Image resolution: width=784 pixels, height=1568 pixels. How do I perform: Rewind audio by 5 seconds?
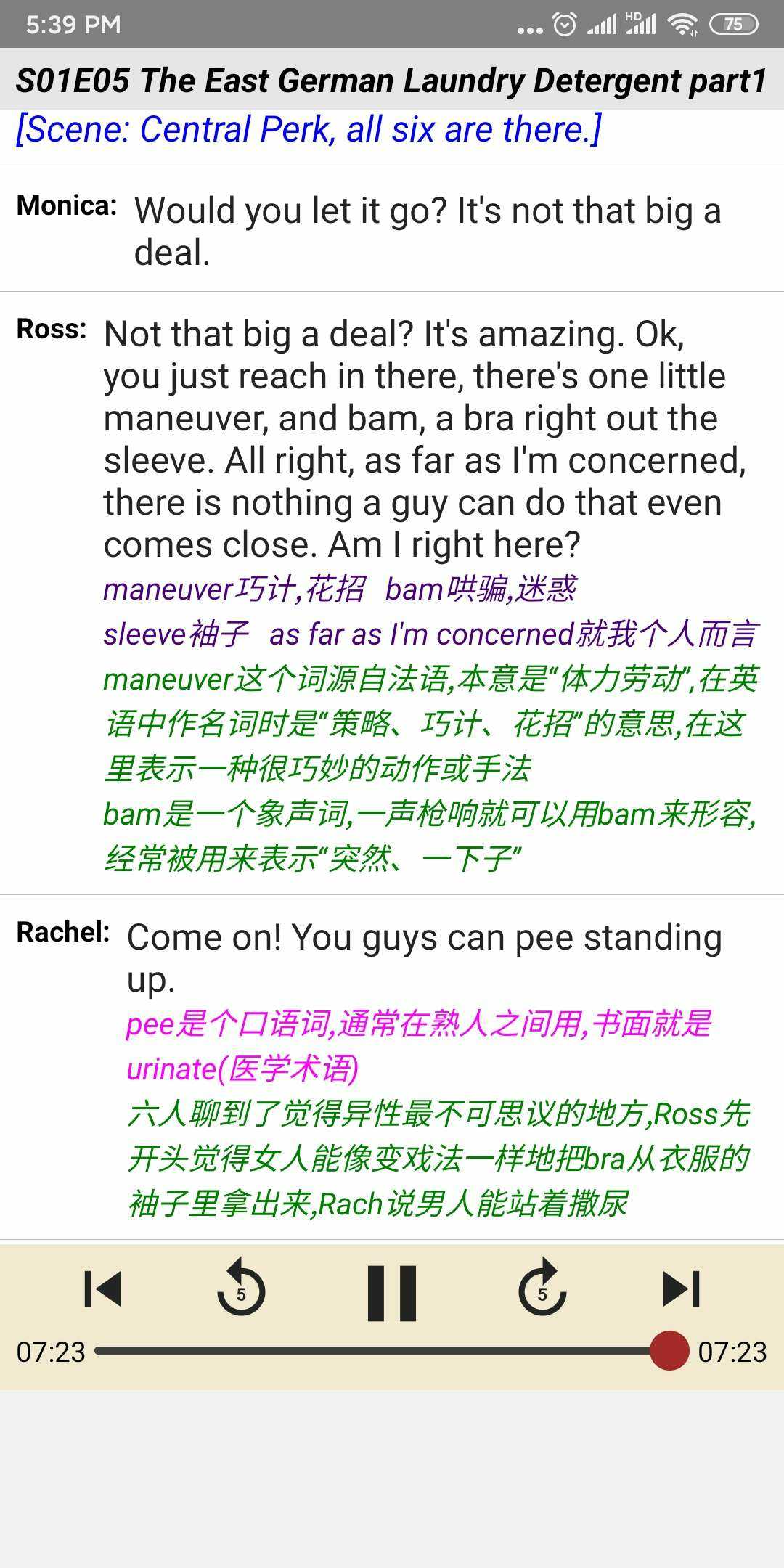click(242, 1290)
